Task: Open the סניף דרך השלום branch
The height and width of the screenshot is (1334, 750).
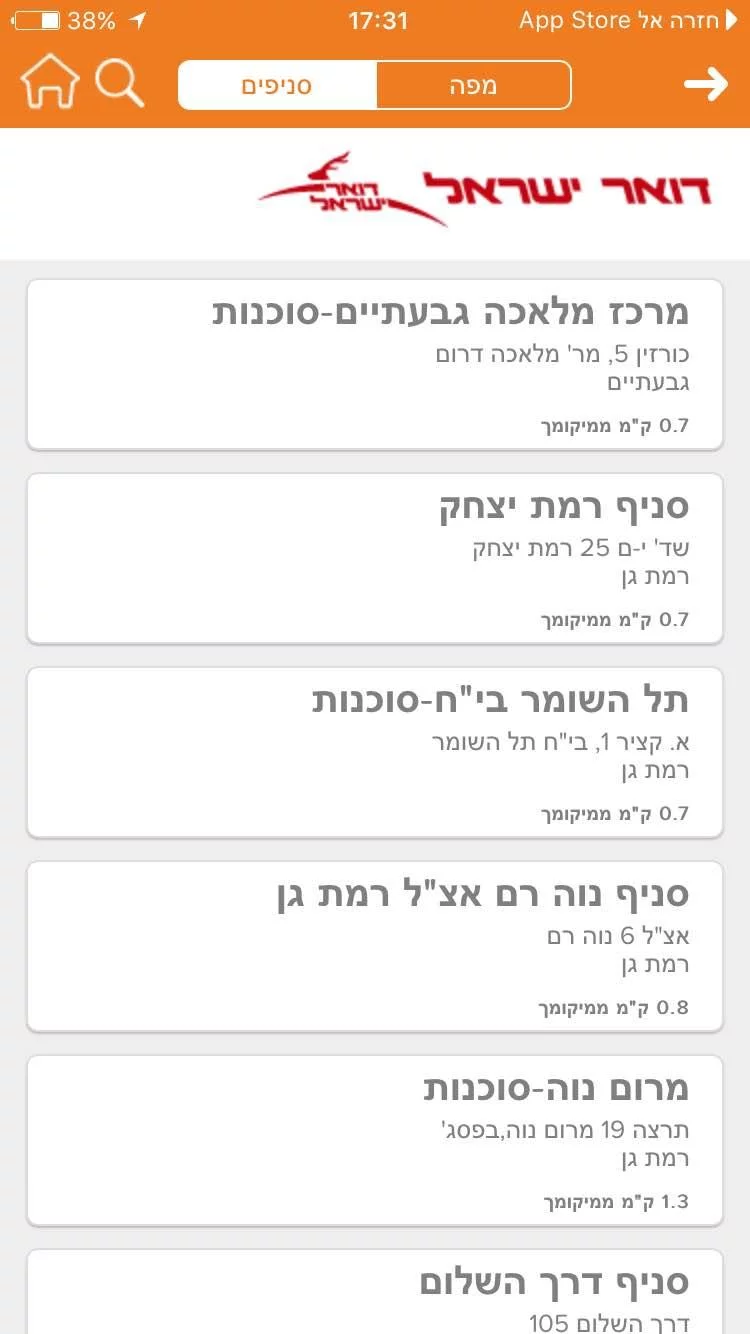Action: click(x=375, y=1292)
